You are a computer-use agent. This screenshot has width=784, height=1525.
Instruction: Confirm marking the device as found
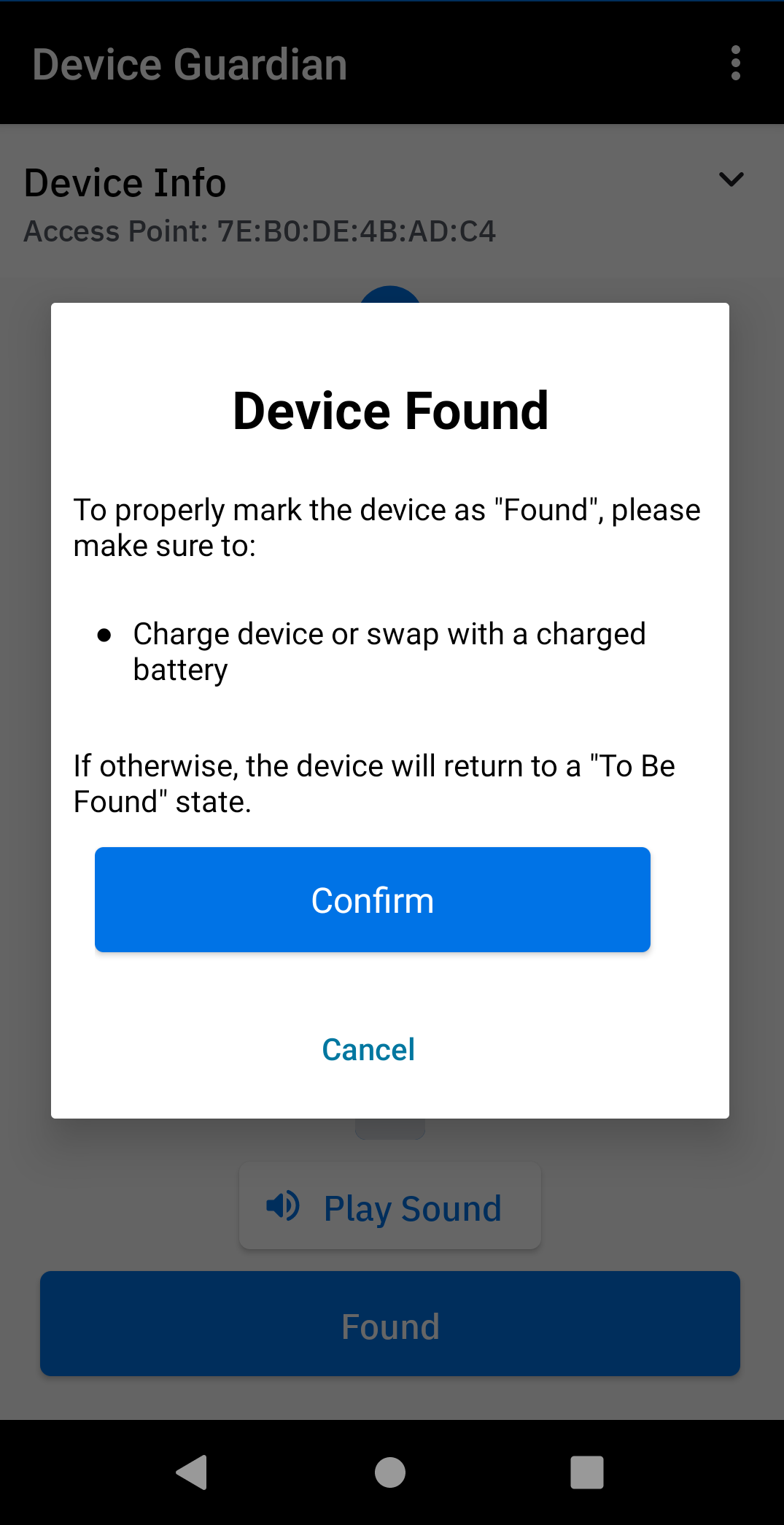[372, 899]
